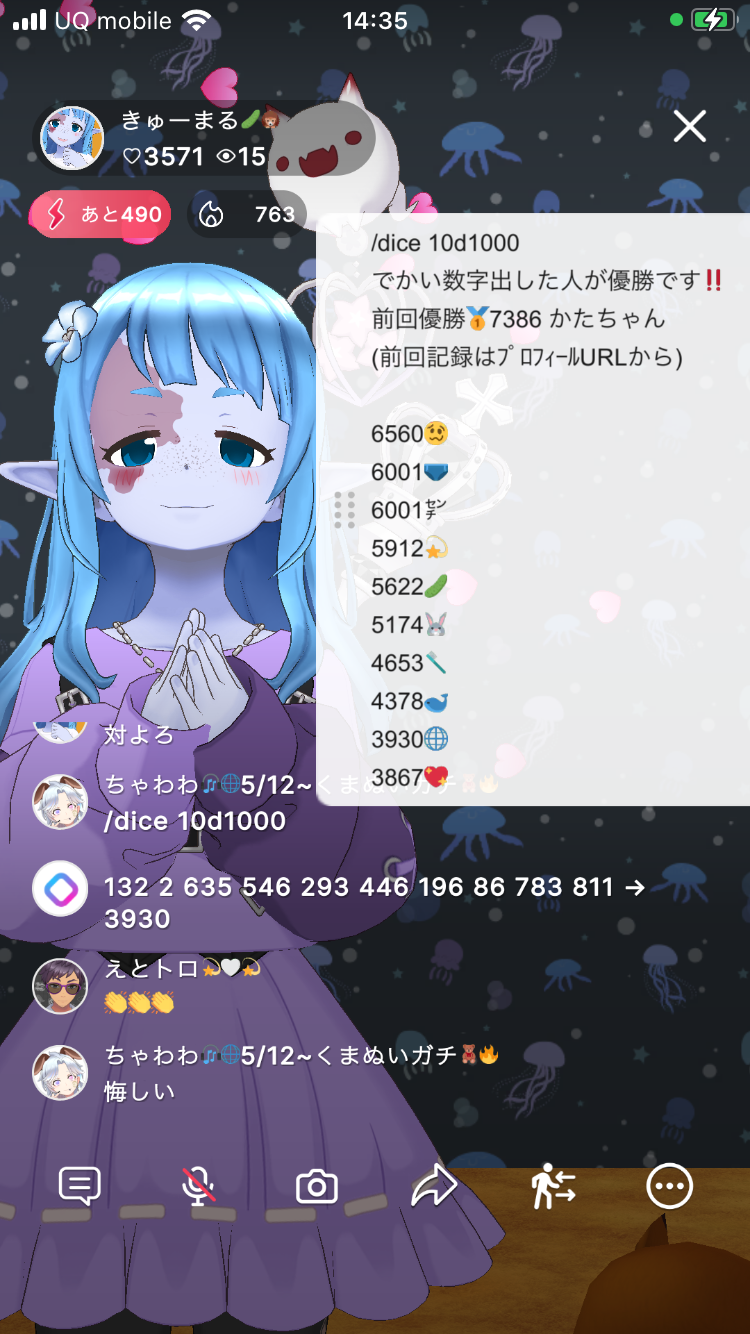The height and width of the screenshot is (1334, 750).
Task: Open the more options menu
Action: [669, 1187]
